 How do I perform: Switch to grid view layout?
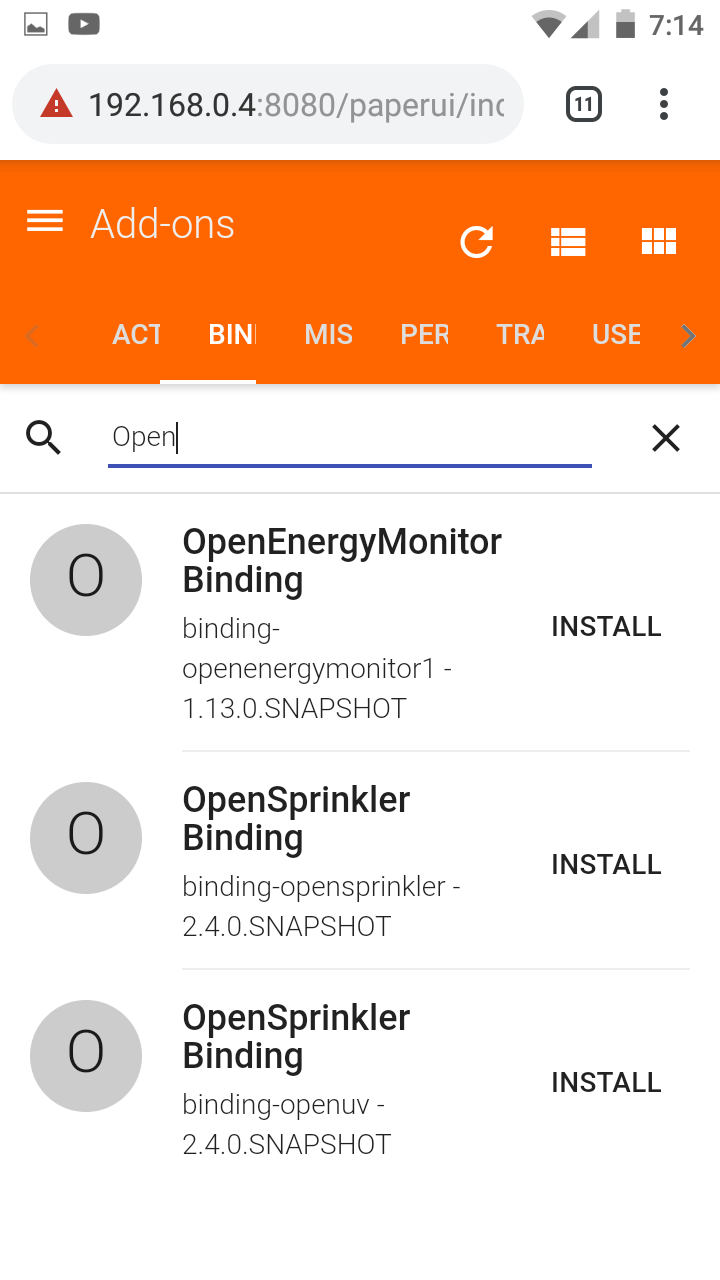659,242
